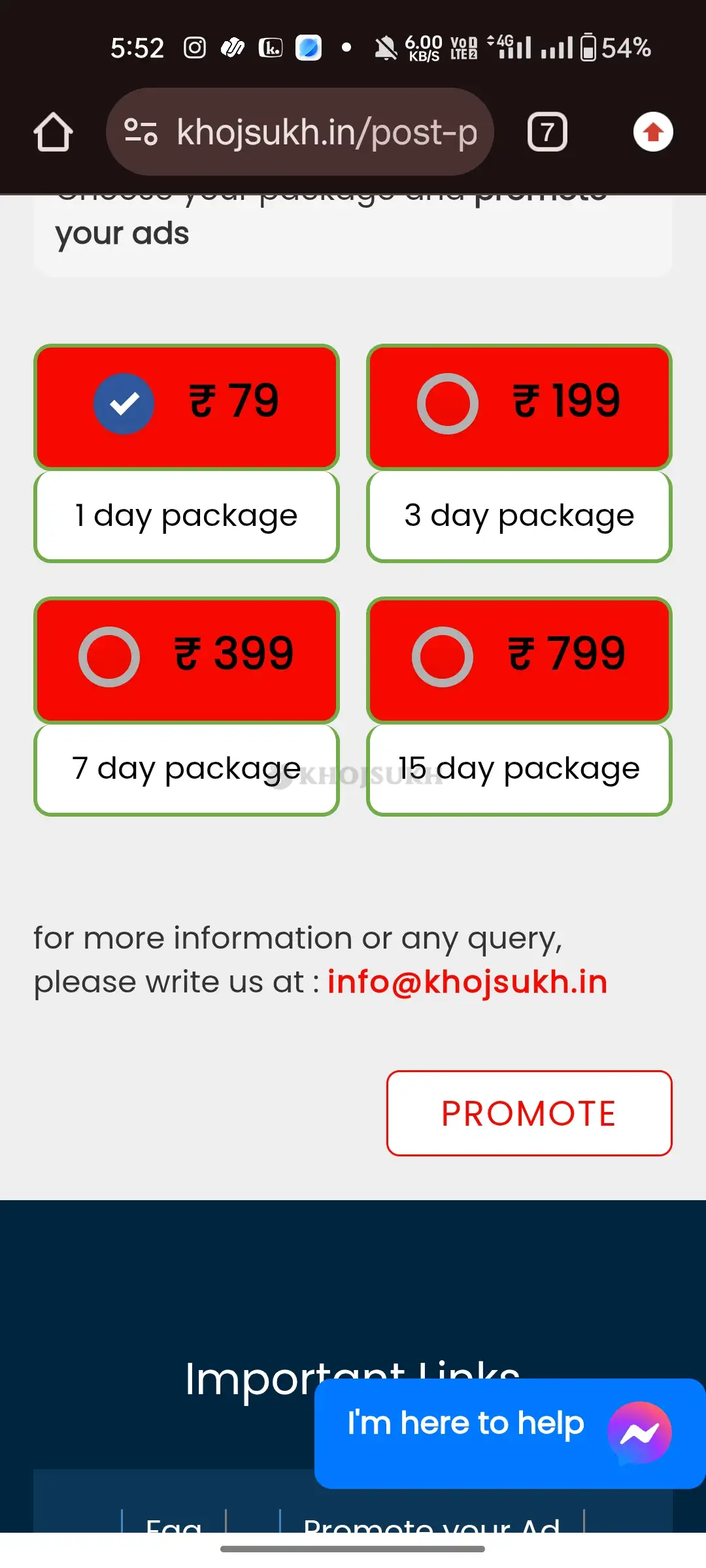The height and width of the screenshot is (1568, 706).
Task: Open the browser tab switcher
Action: coord(547,132)
